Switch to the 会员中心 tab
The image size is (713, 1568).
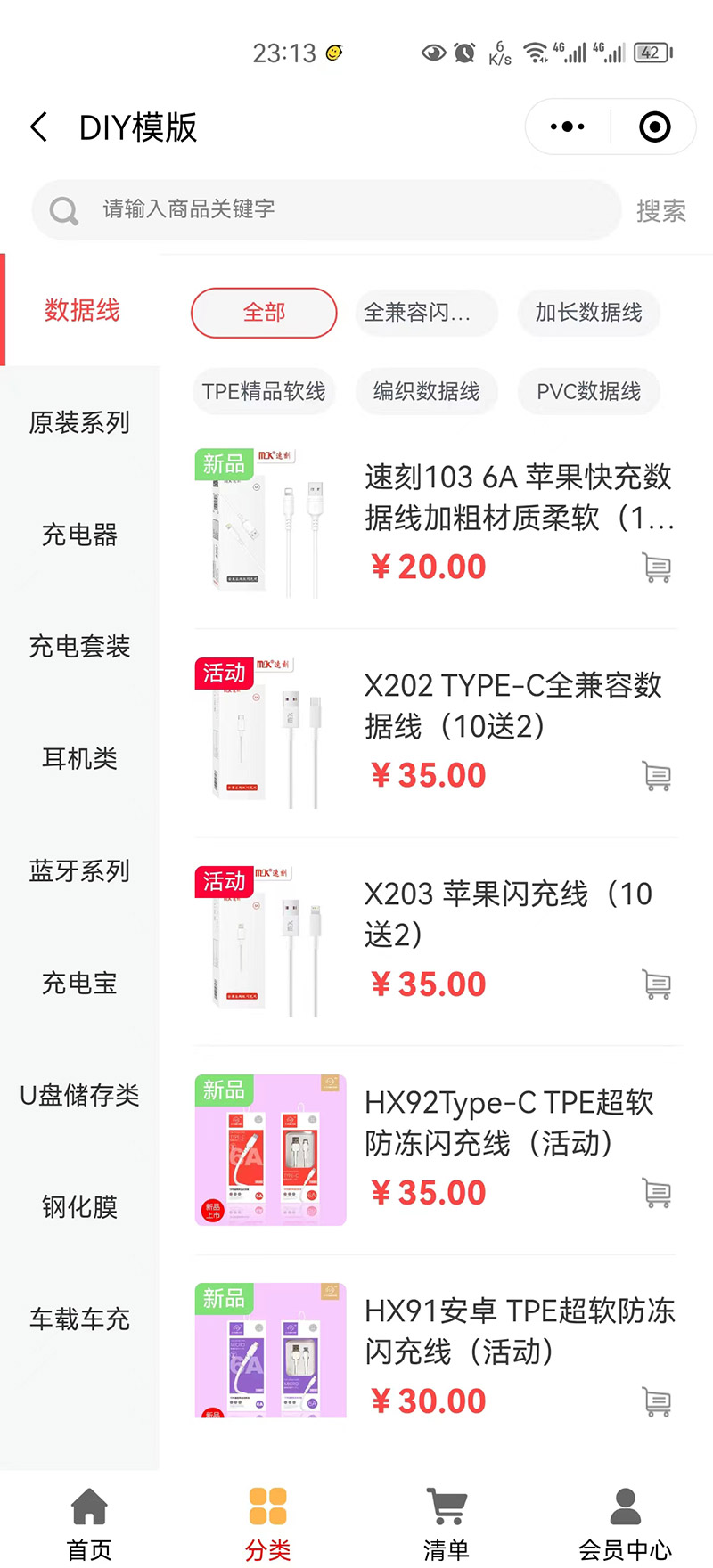point(625,1523)
